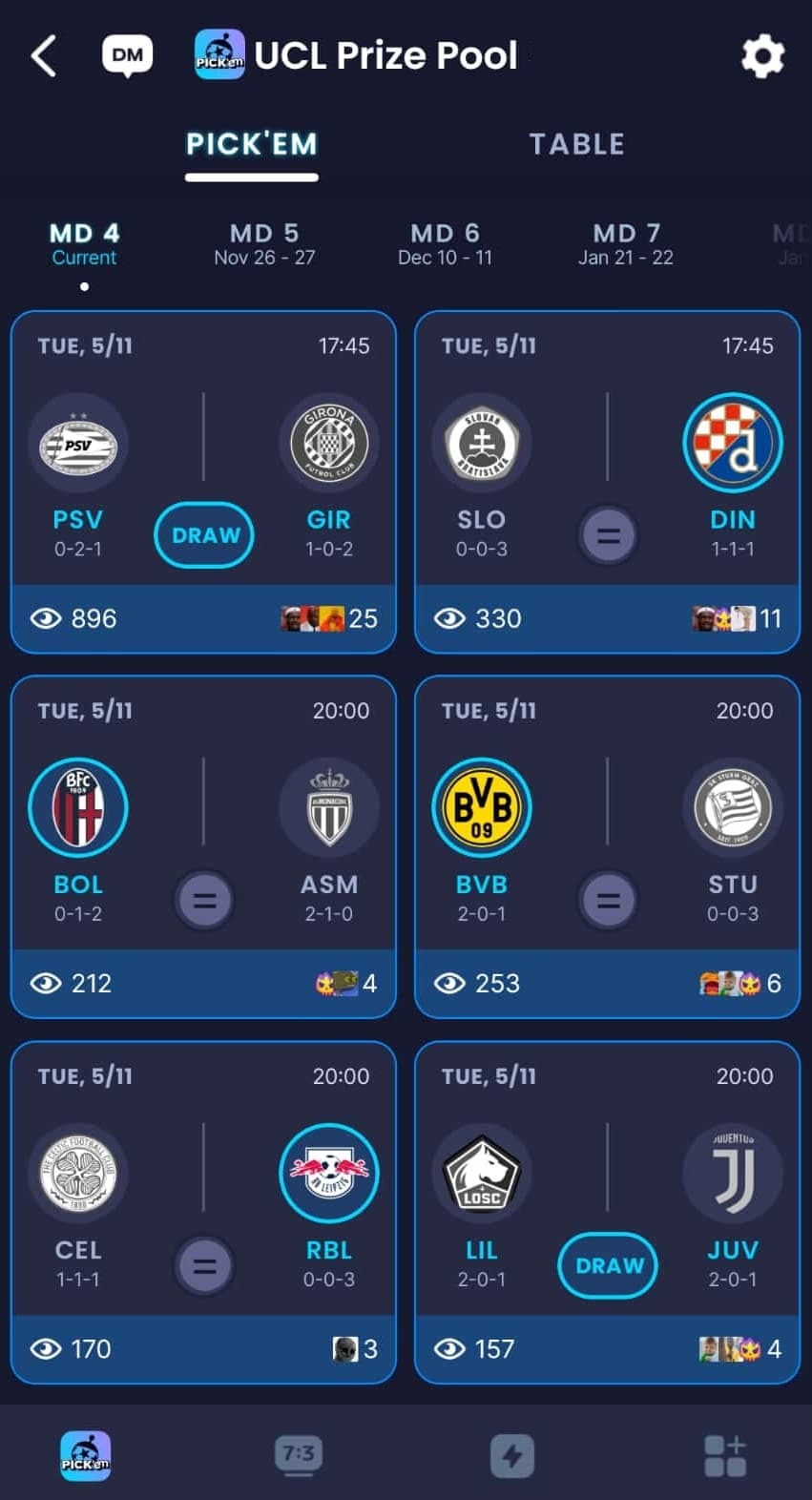Open the Pick'em app icon in bottom bar
This screenshot has width=812, height=1500.
coord(85,1454)
